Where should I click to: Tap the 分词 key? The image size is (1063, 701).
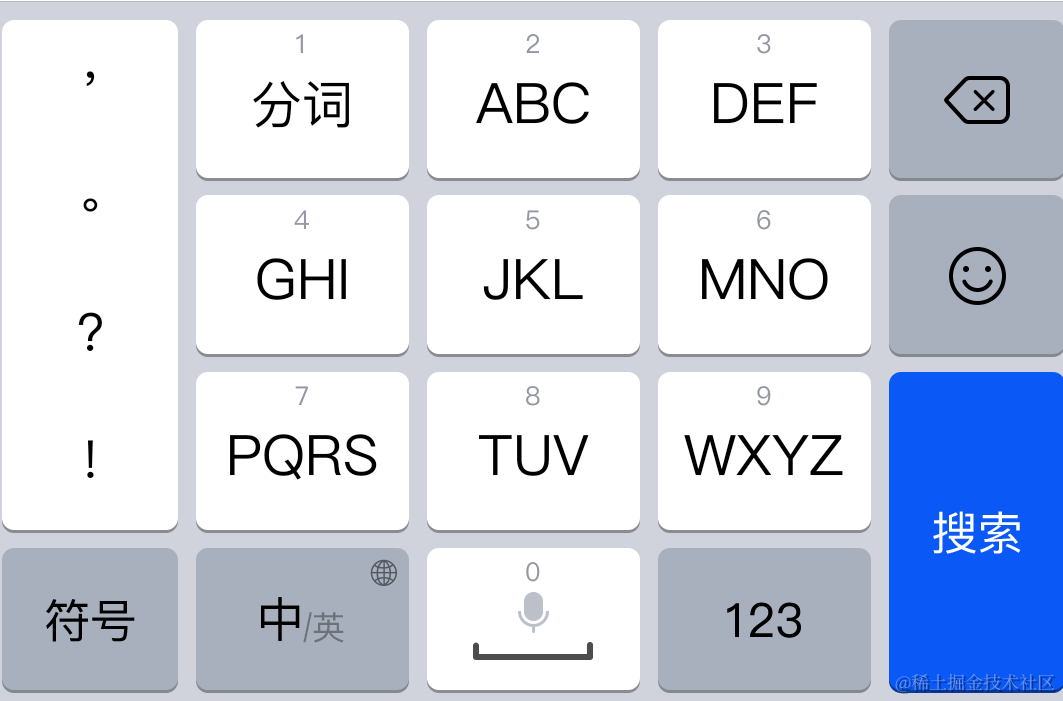302,99
